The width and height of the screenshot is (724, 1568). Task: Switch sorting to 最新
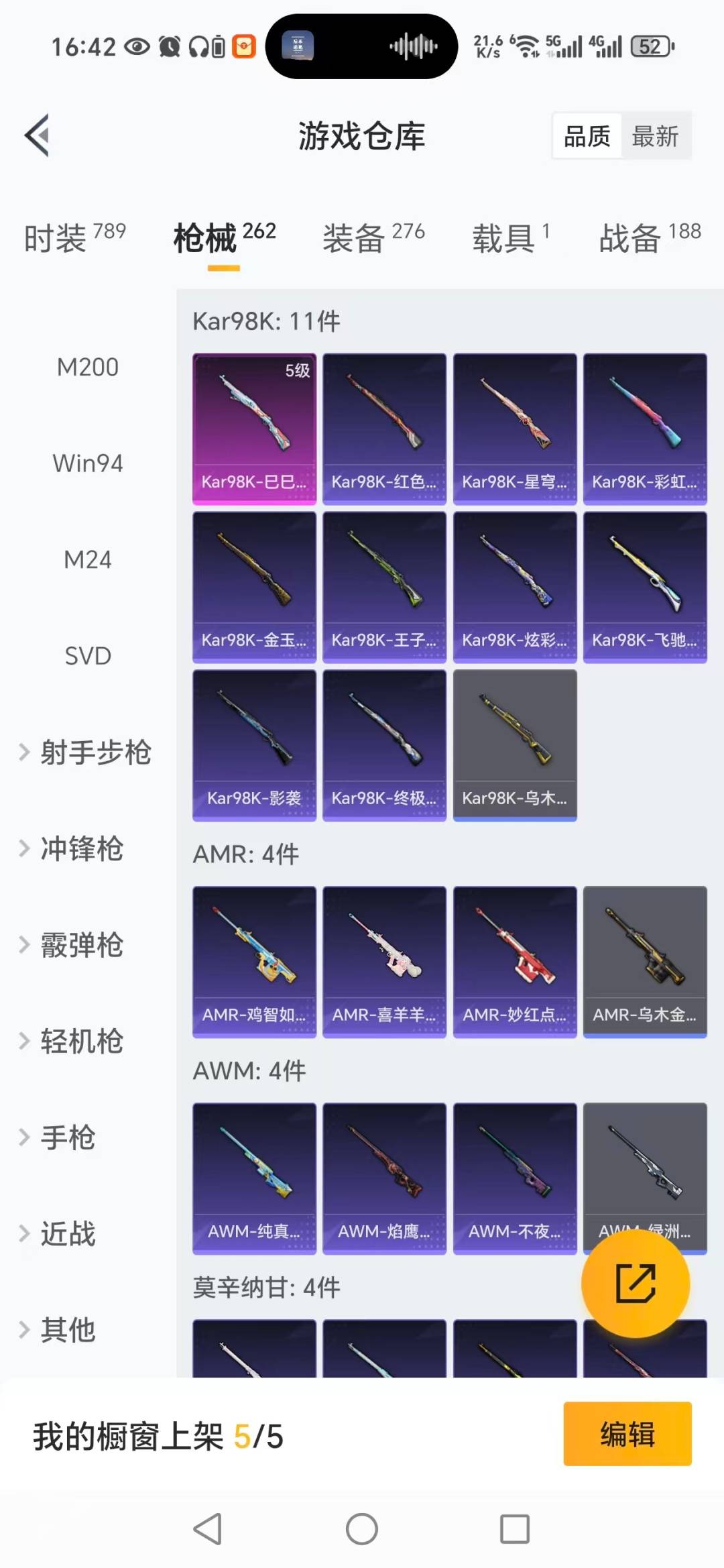[655, 136]
